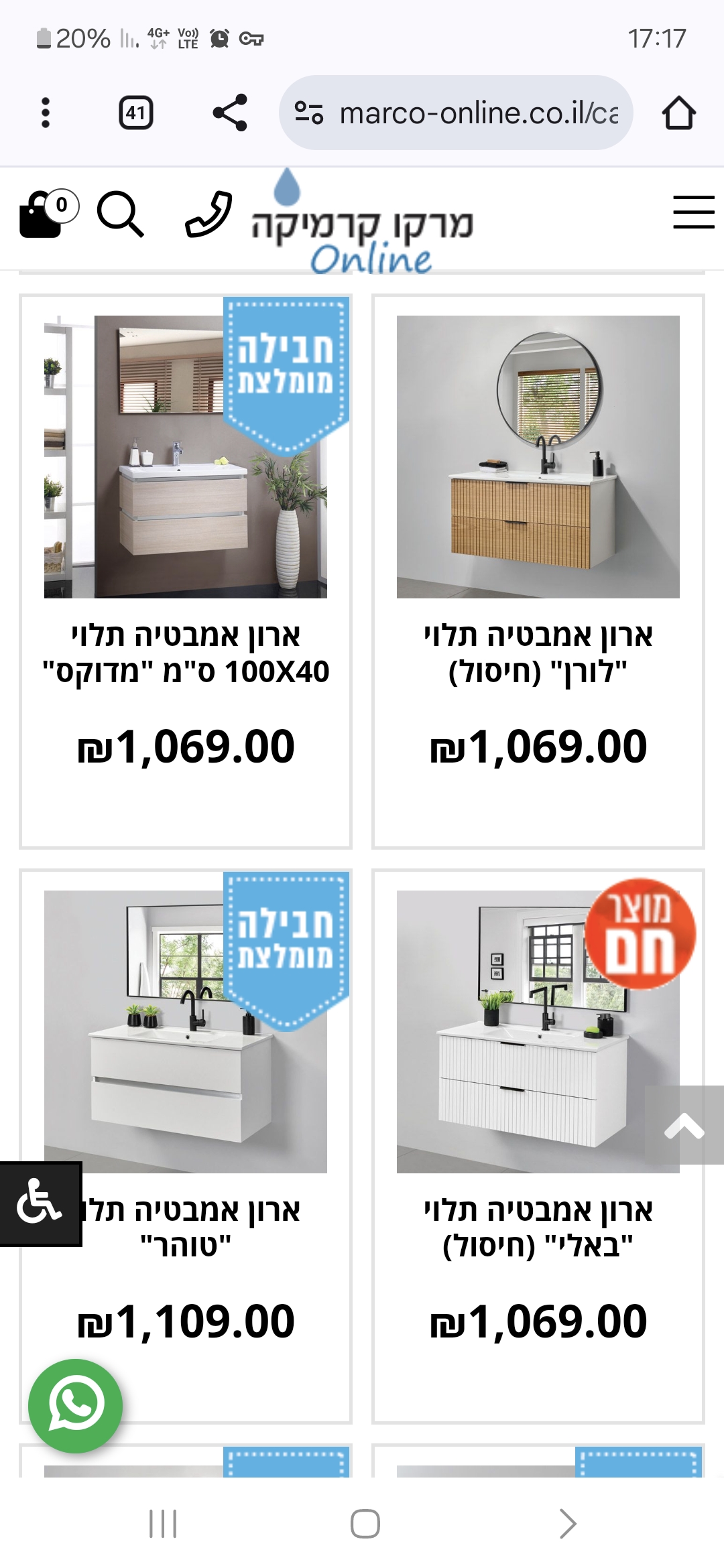Open the recent apps view
724x1568 pixels.
(x=163, y=1524)
